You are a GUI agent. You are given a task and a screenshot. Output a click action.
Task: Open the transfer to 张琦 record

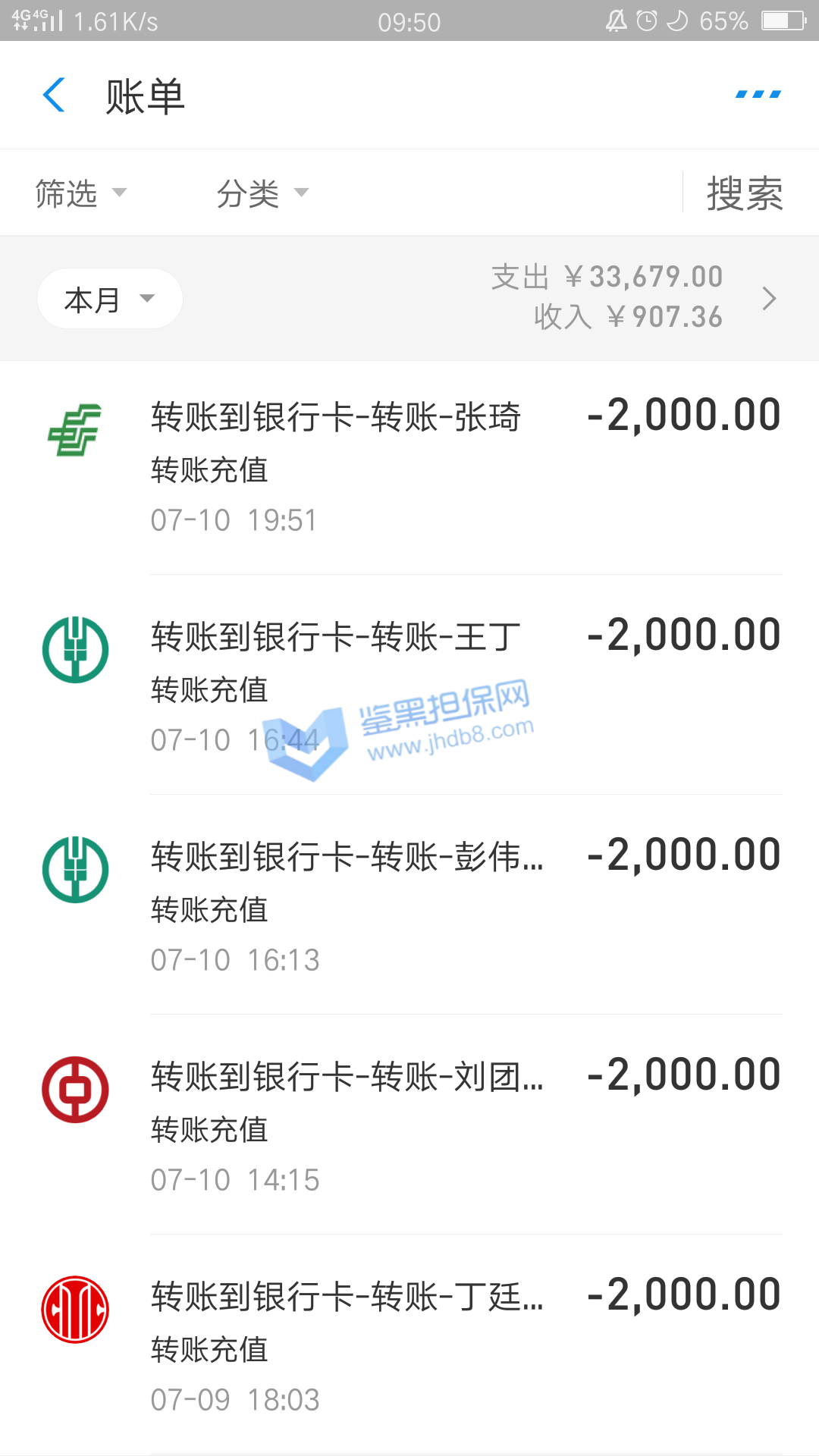[x=409, y=464]
